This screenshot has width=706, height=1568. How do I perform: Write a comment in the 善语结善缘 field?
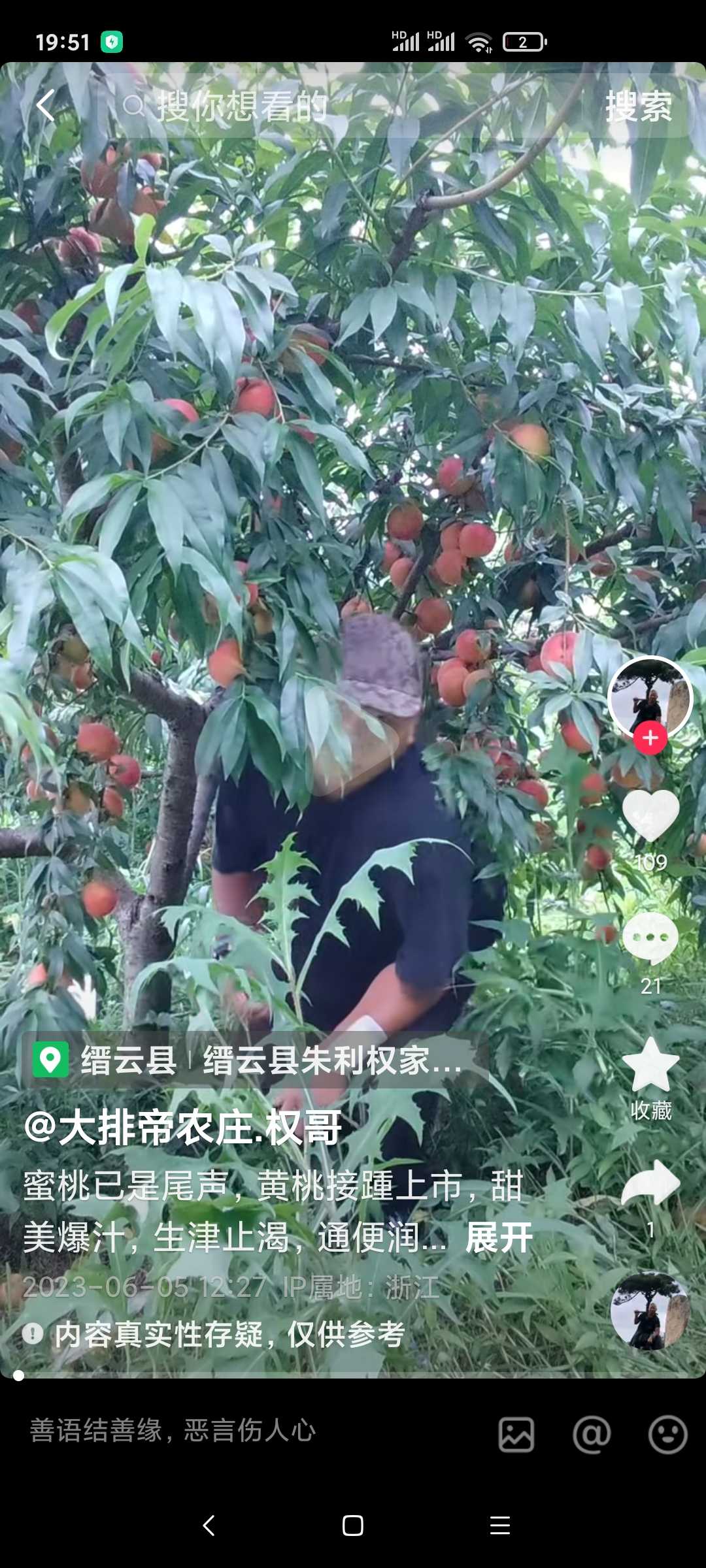coord(248,1430)
